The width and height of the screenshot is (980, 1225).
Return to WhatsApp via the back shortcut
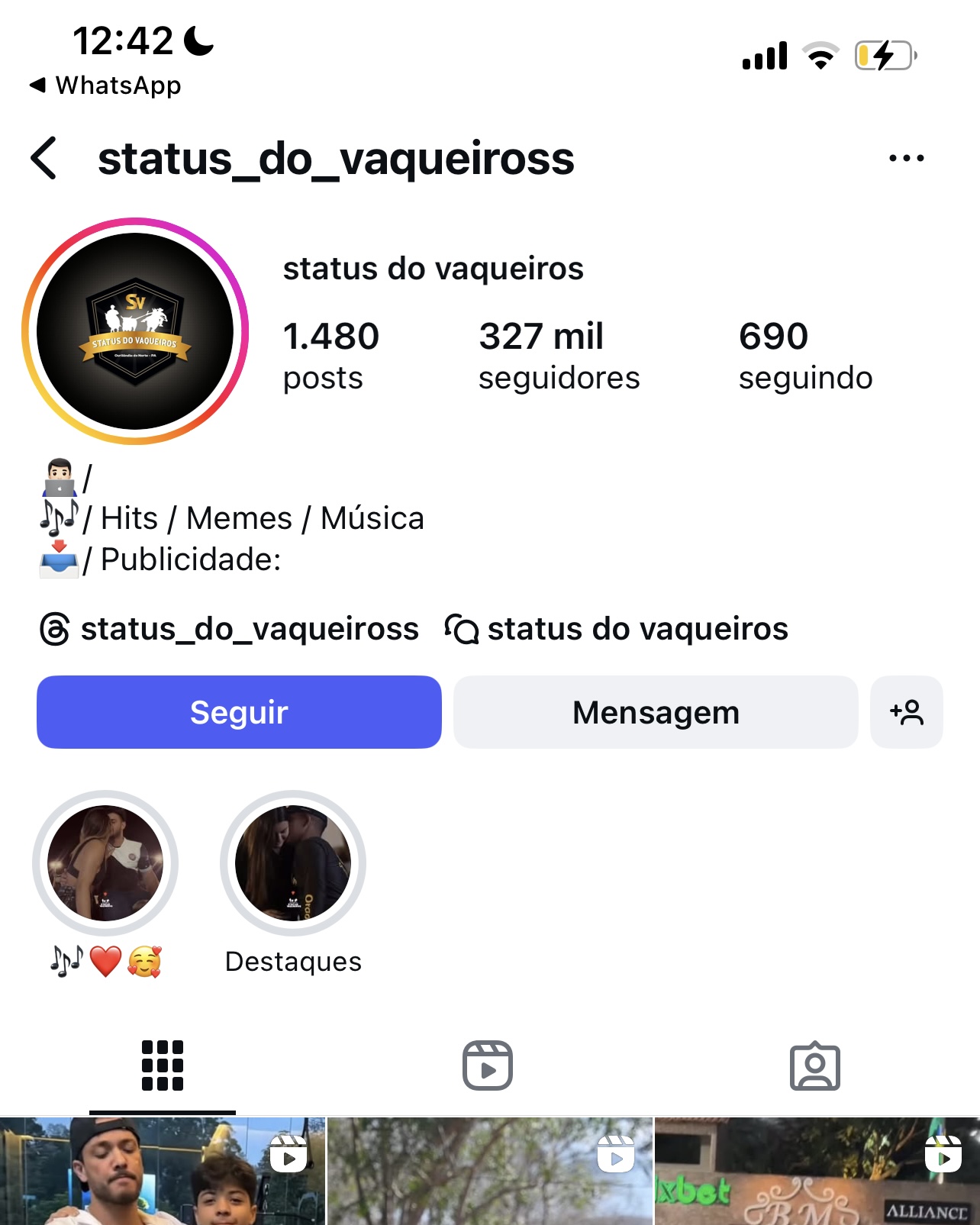105,85
